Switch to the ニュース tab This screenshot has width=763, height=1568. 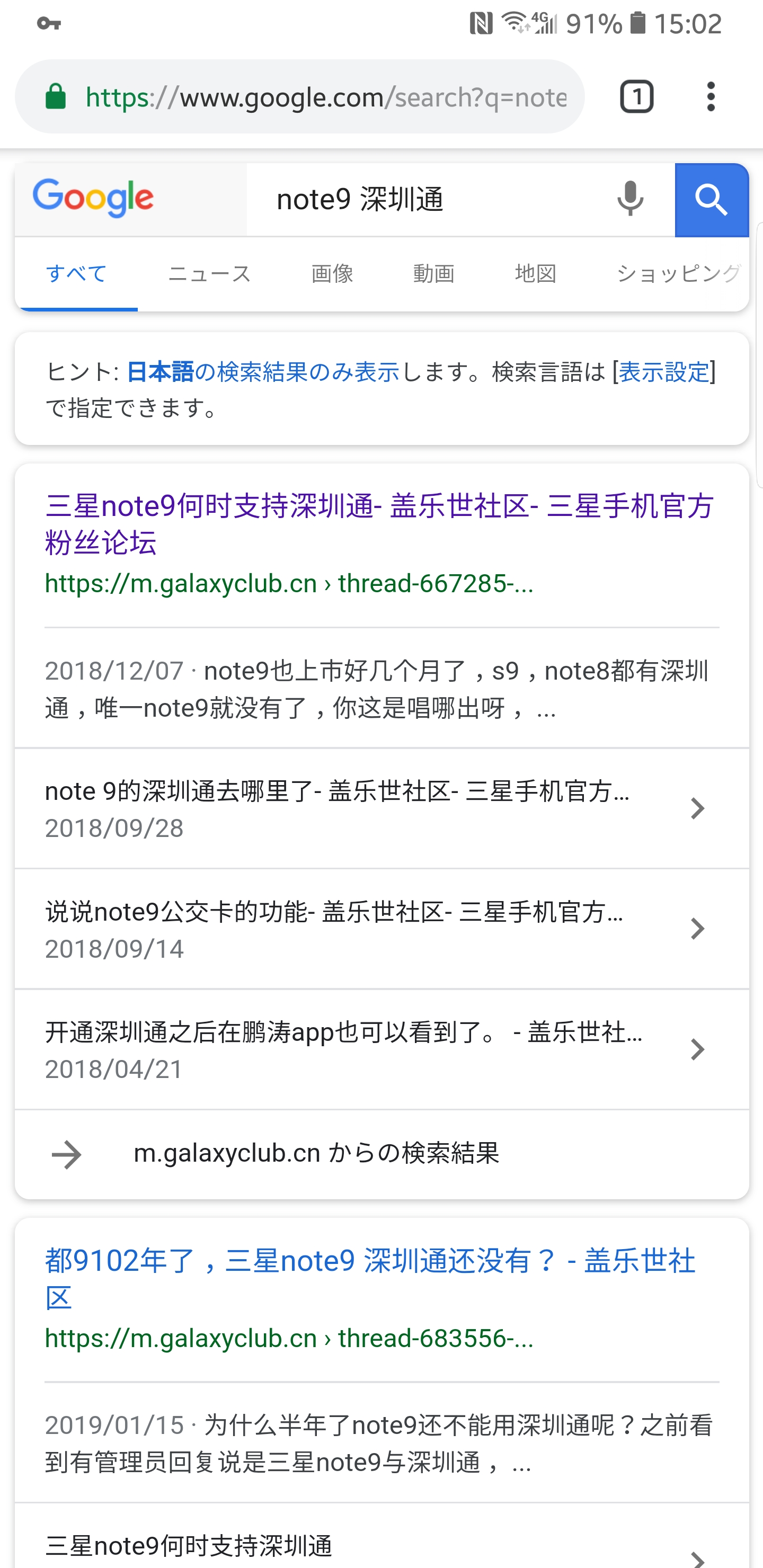(x=209, y=273)
